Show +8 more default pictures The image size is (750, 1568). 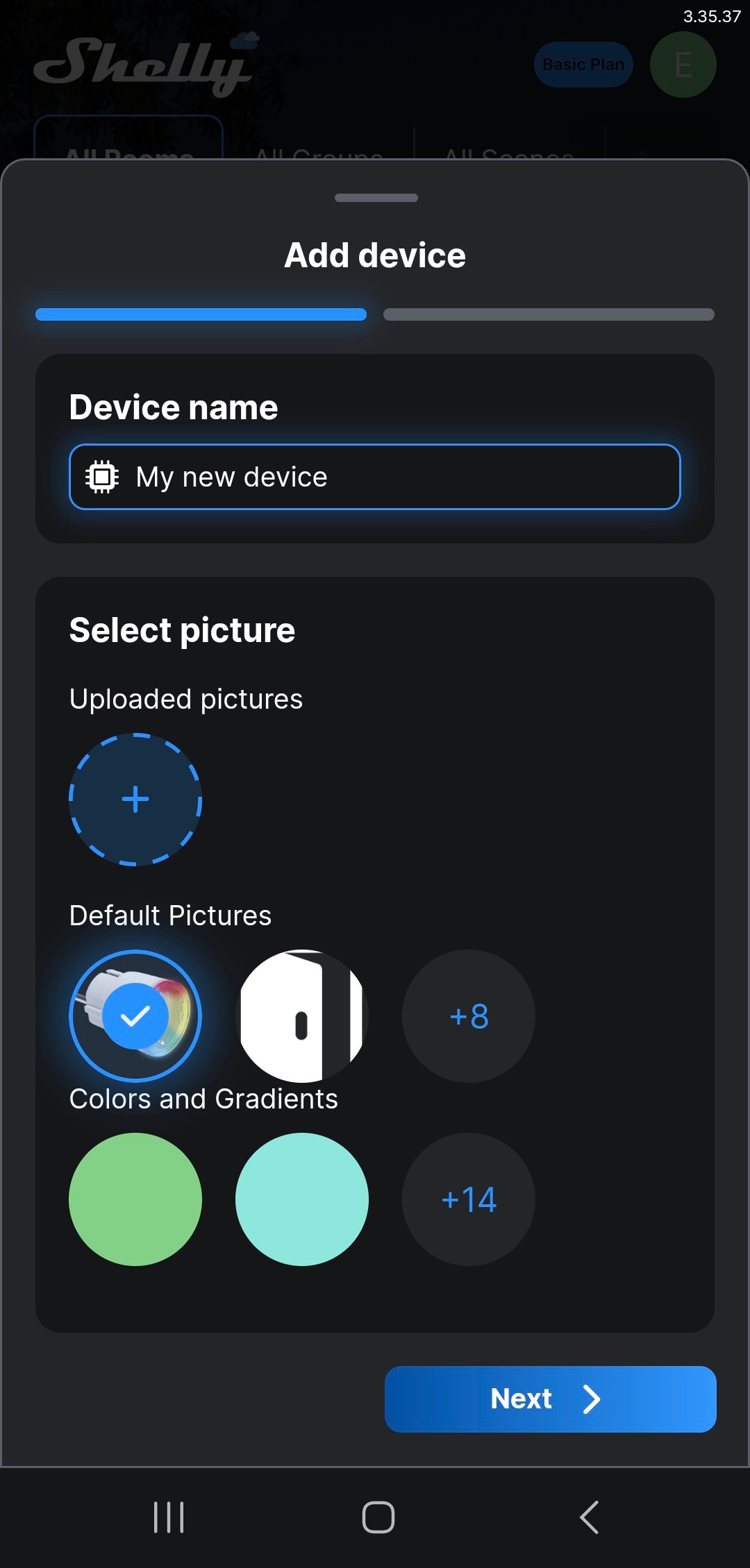[x=469, y=1016]
